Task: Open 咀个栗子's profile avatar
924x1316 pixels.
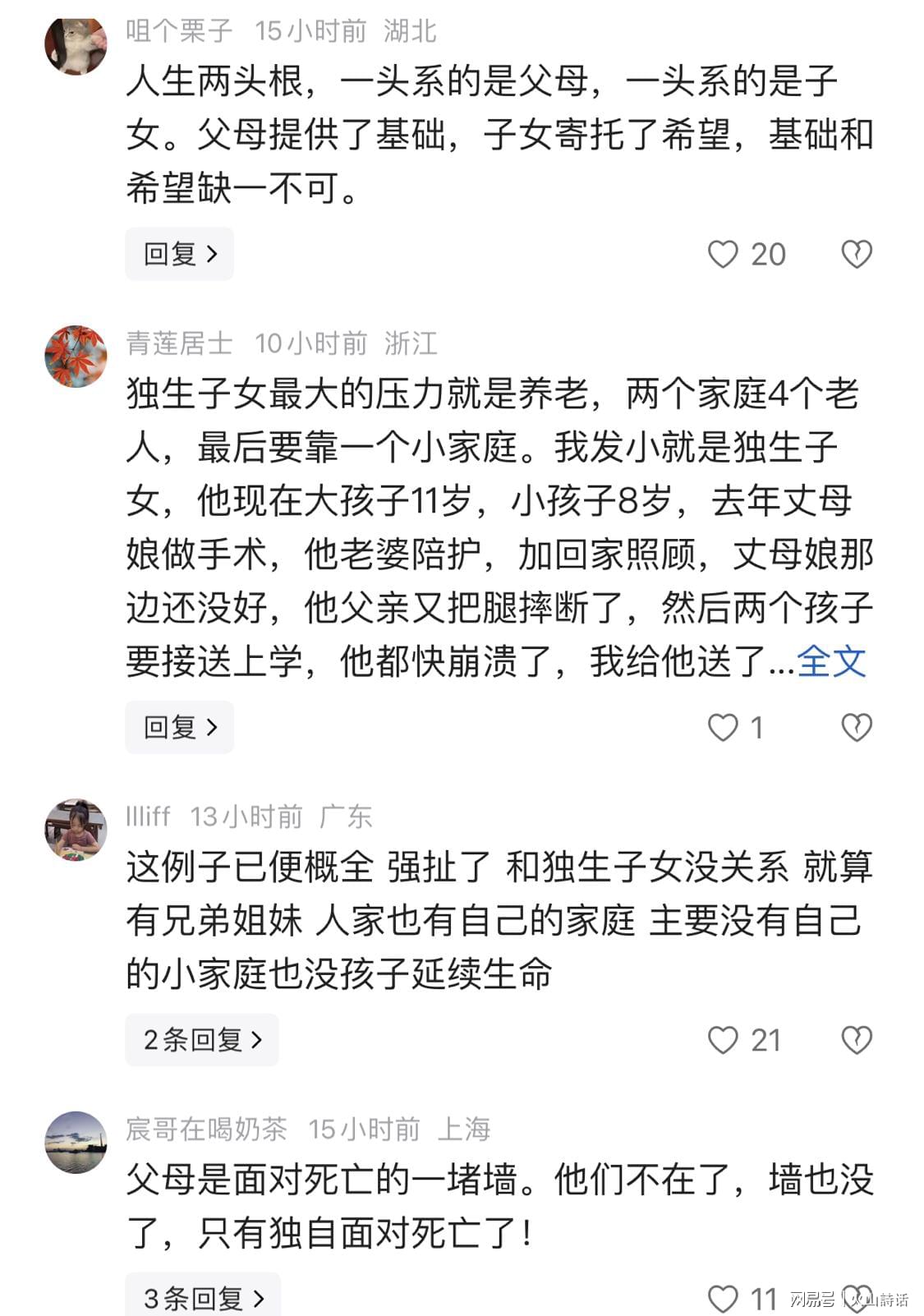Action: pyautogui.click(x=76, y=44)
